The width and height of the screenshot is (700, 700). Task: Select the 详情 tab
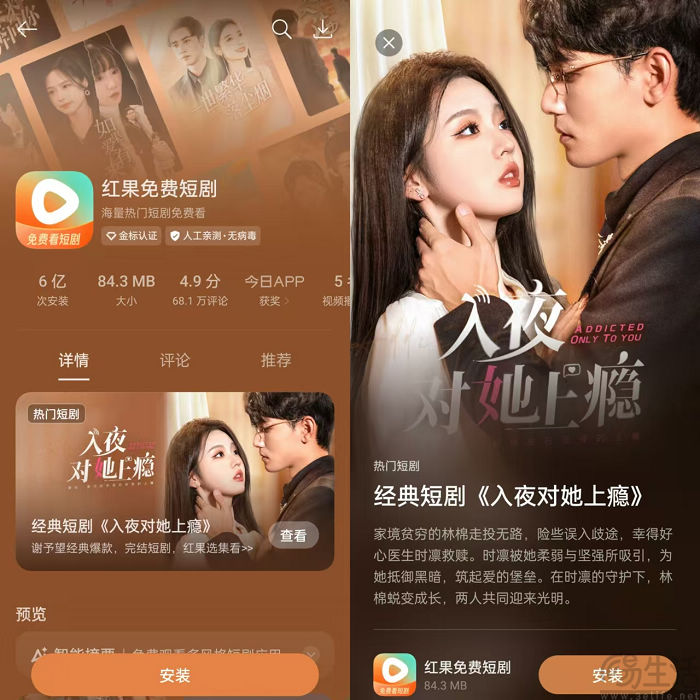tap(73, 360)
